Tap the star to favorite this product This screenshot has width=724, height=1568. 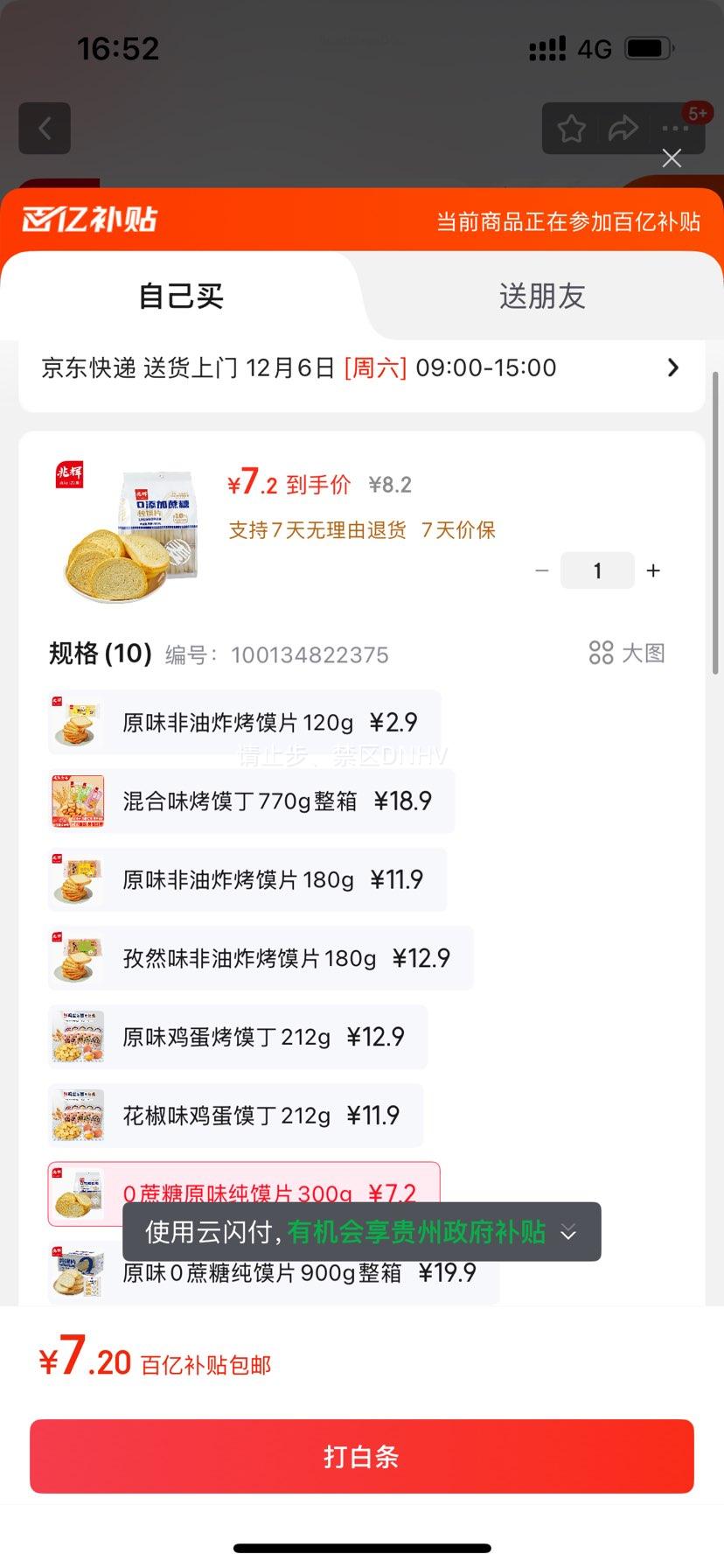(x=571, y=128)
